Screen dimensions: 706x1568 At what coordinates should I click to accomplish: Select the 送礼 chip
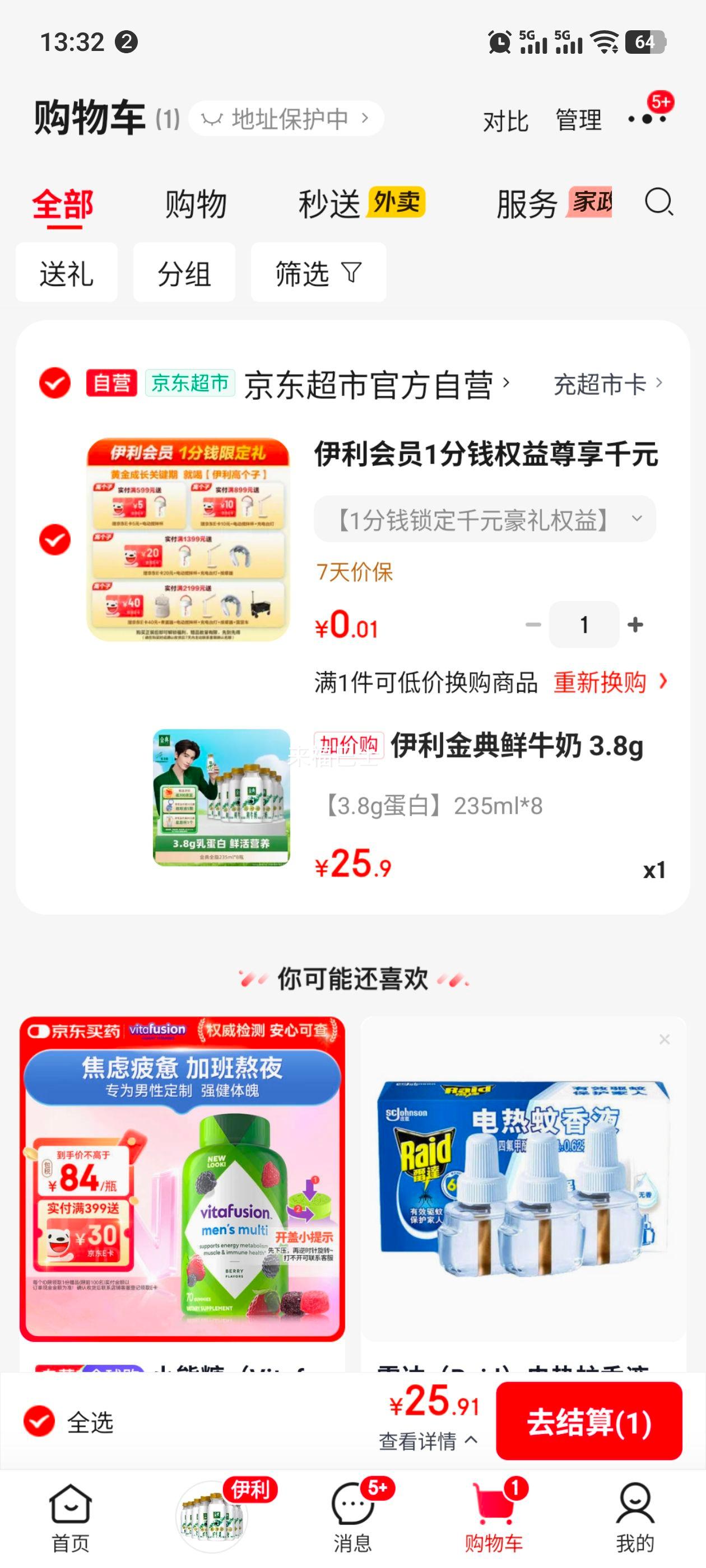click(66, 273)
